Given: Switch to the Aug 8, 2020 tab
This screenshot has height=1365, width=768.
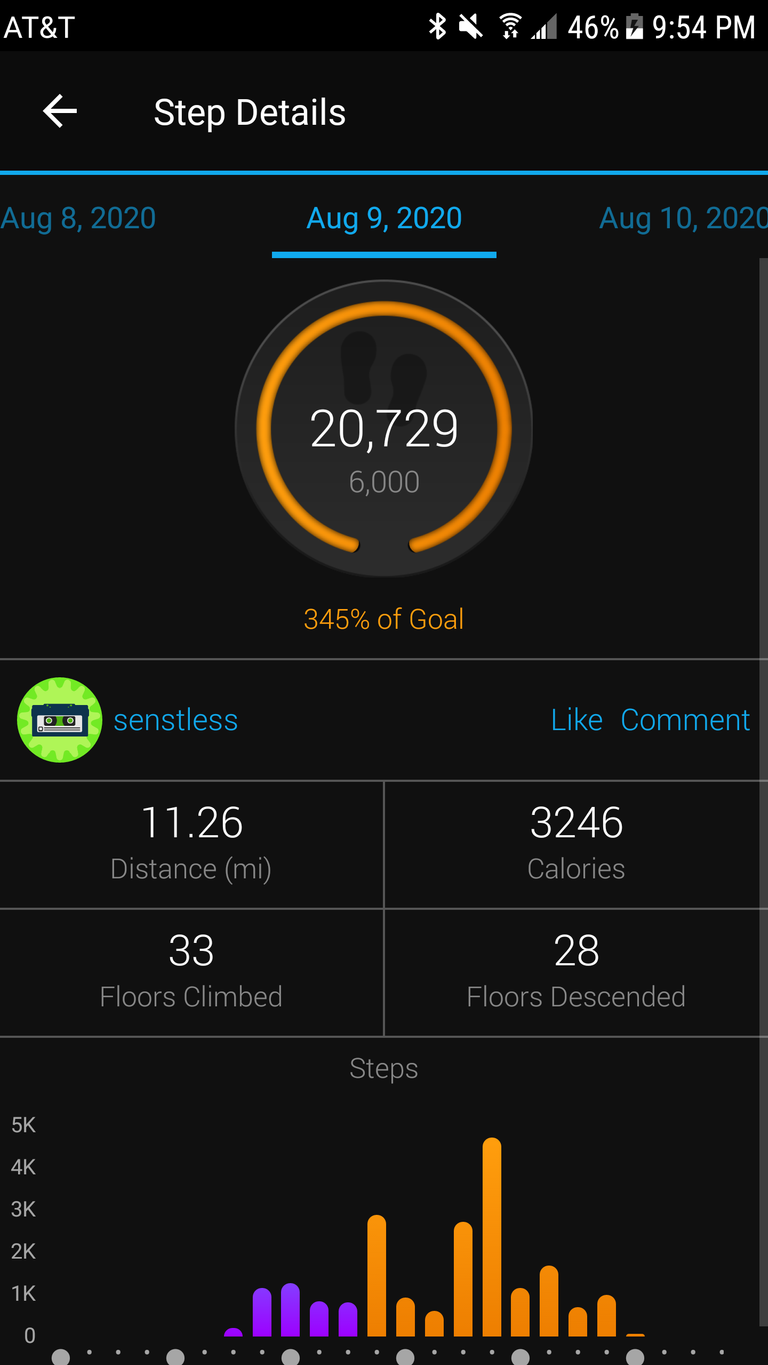Looking at the screenshot, I should 78,218.
